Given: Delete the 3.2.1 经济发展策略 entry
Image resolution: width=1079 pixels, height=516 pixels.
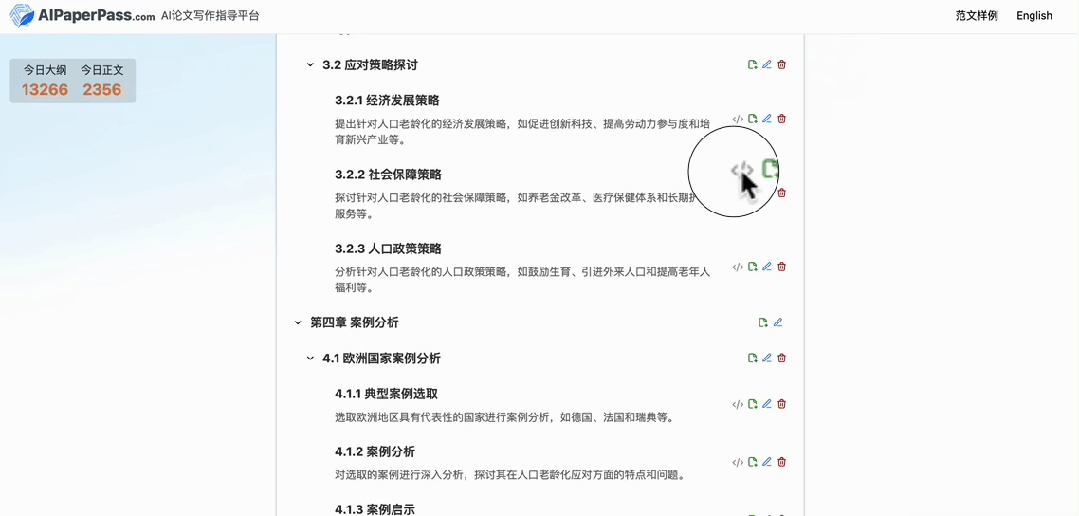Looking at the screenshot, I should (782, 119).
